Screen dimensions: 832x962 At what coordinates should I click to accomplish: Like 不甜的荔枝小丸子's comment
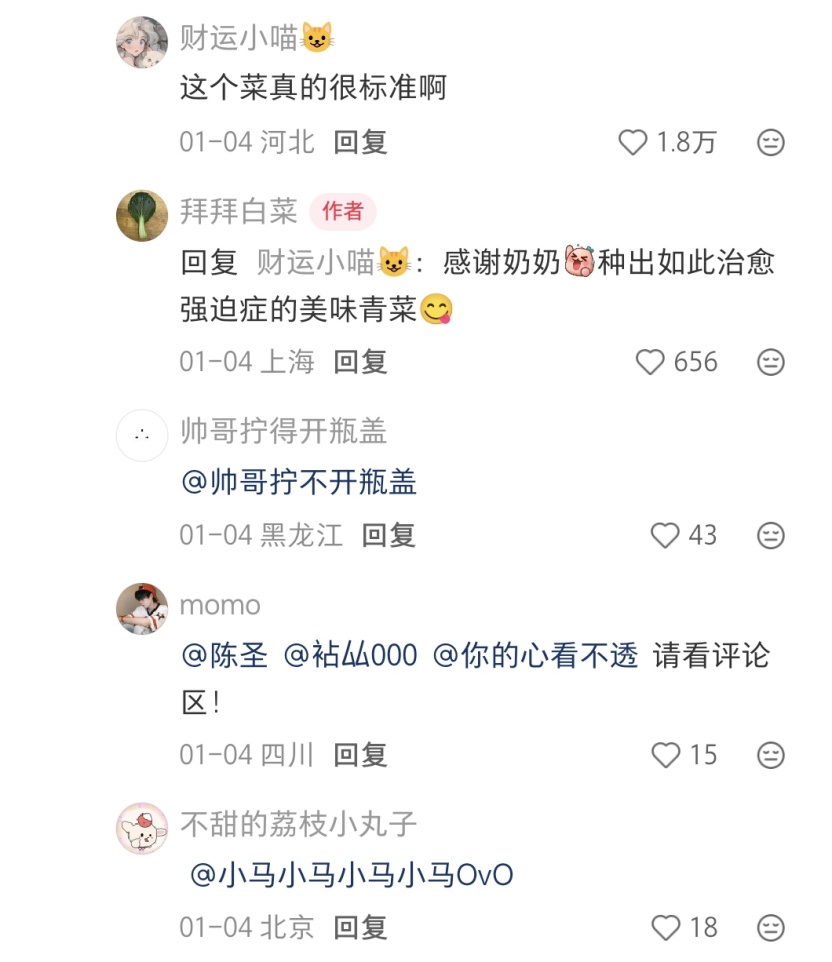tap(665, 928)
